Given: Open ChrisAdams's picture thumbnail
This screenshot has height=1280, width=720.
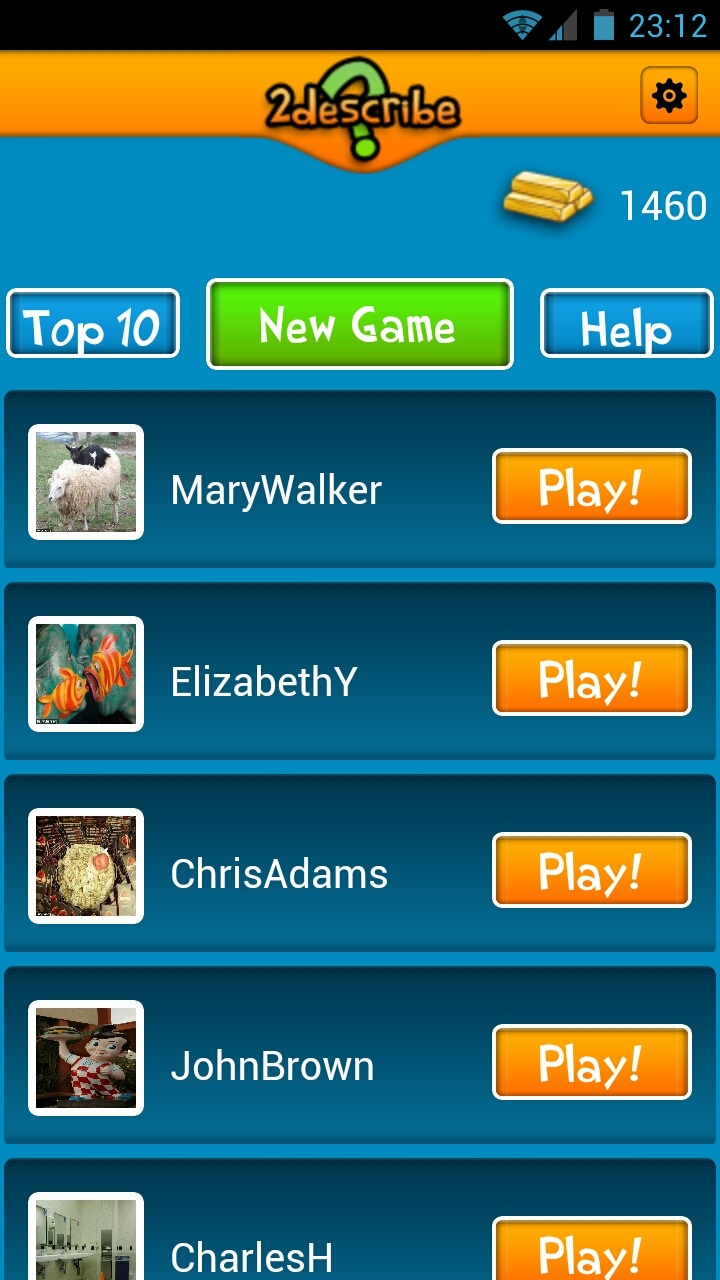Looking at the screenshot, I should tap(86, 866).
